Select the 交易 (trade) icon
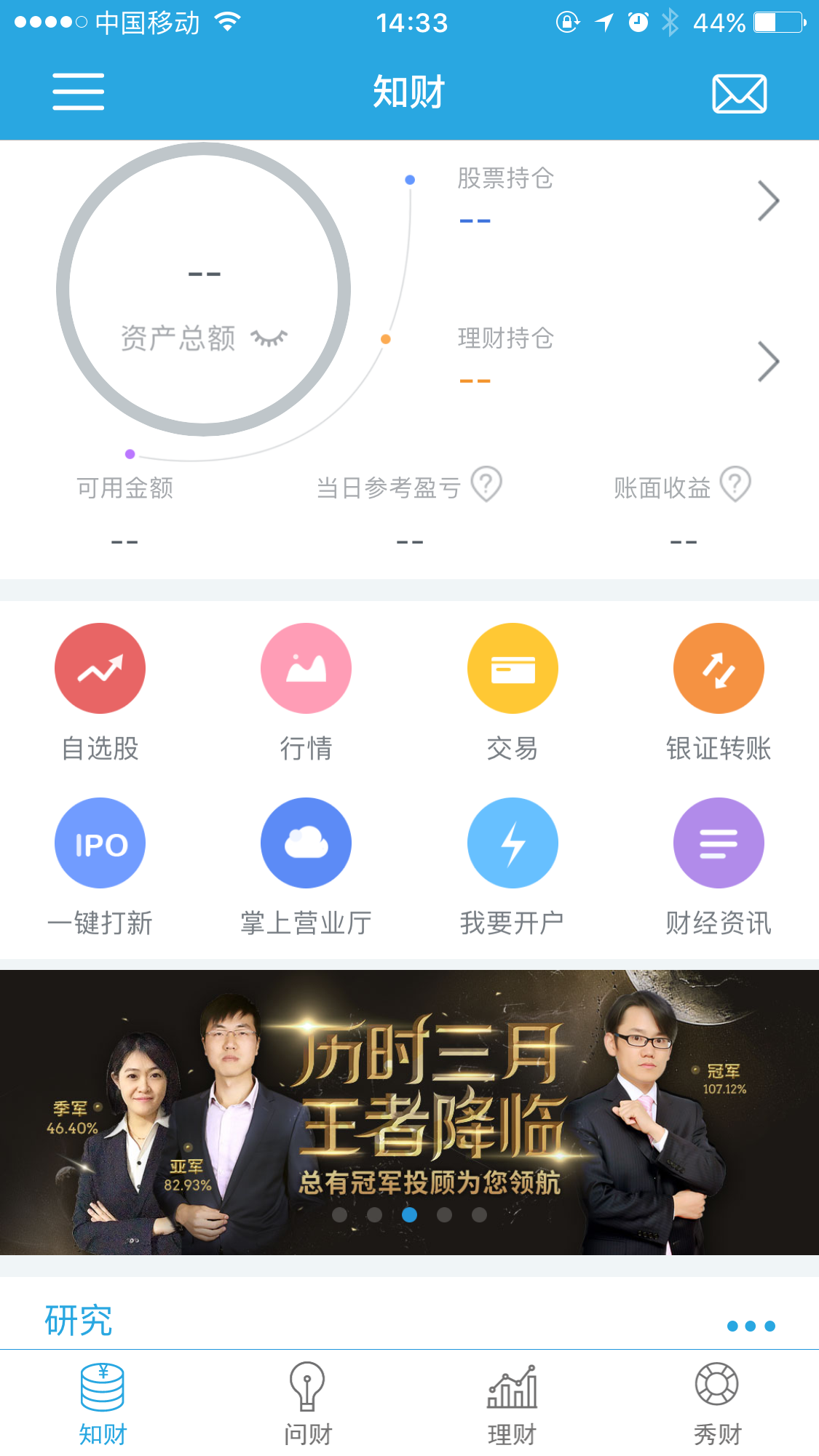 pos(512,667)
